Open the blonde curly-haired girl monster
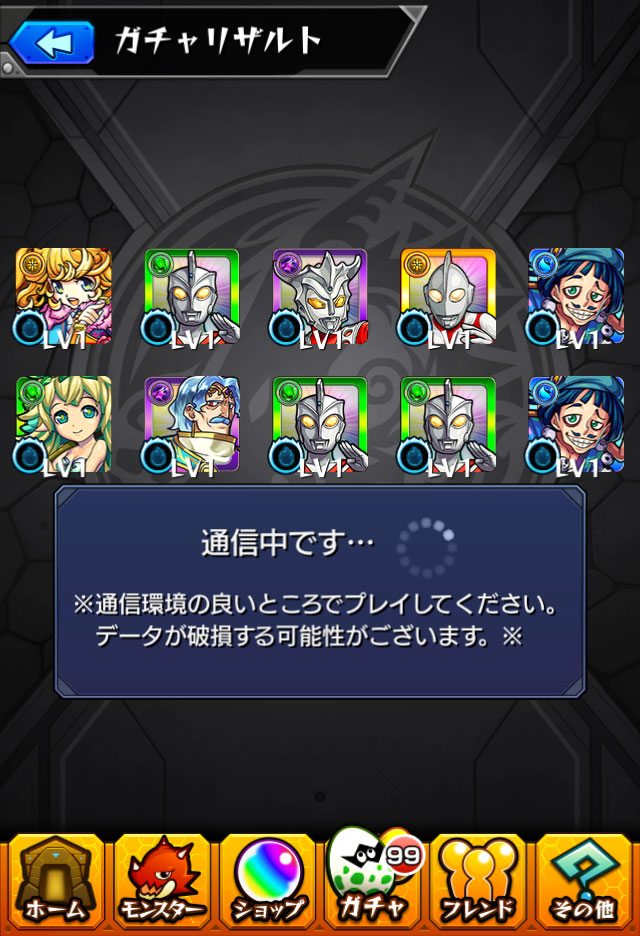 (x=63, y=296)
